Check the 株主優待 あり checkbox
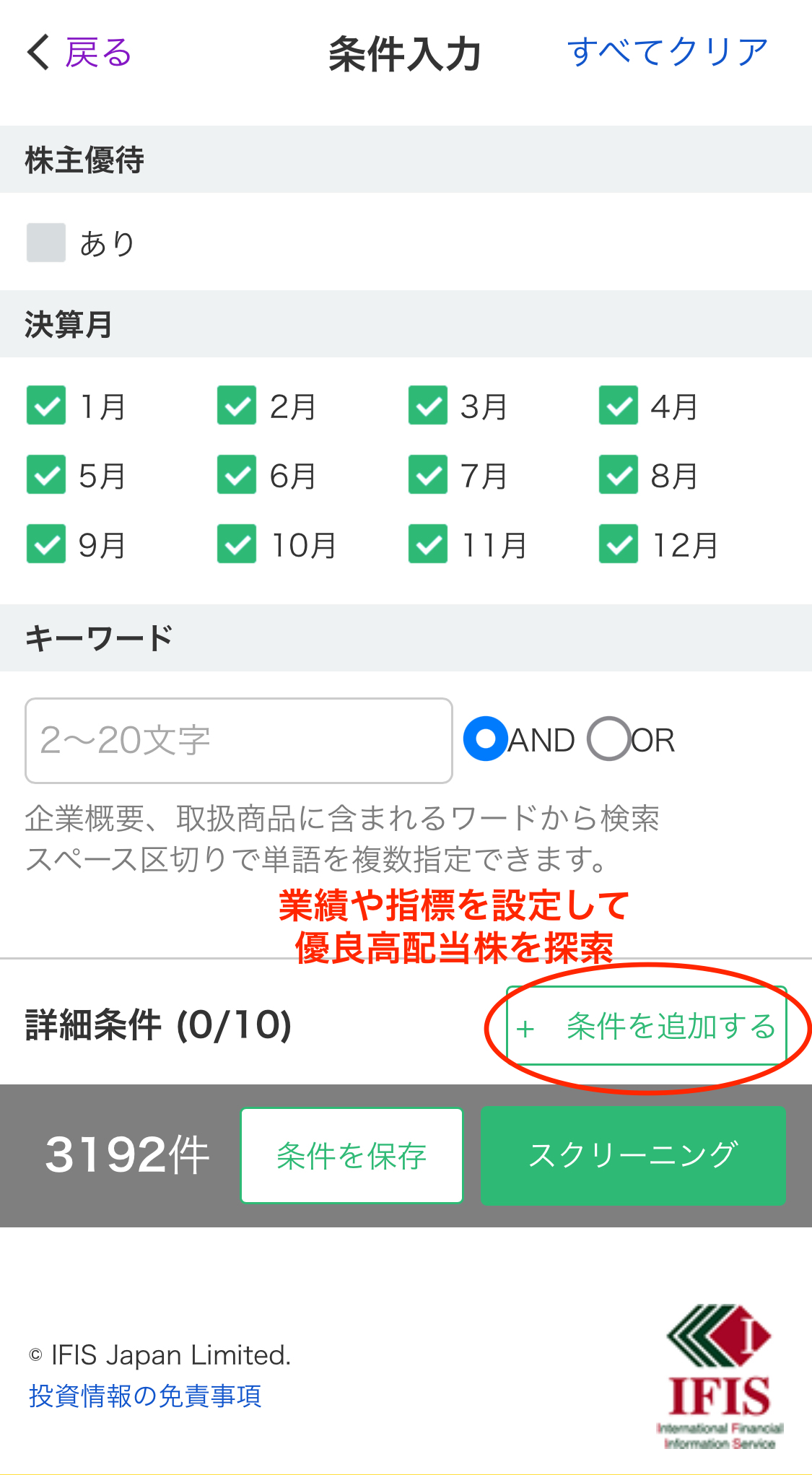812x1475 pixels. tap(46, 243)
